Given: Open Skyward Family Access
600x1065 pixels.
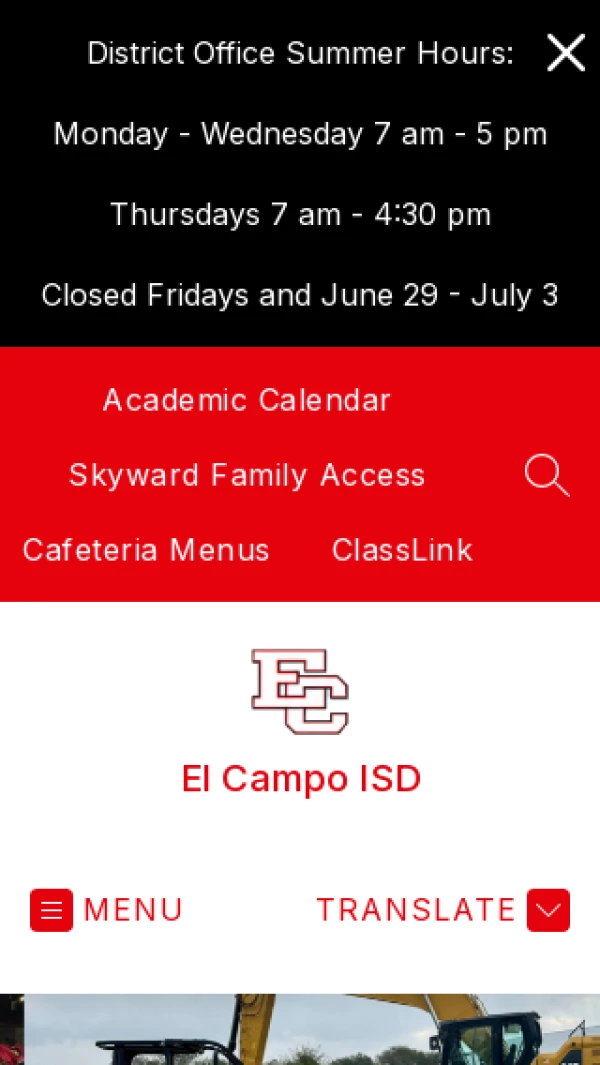Looking at the screenshot, I should (247, 475).
